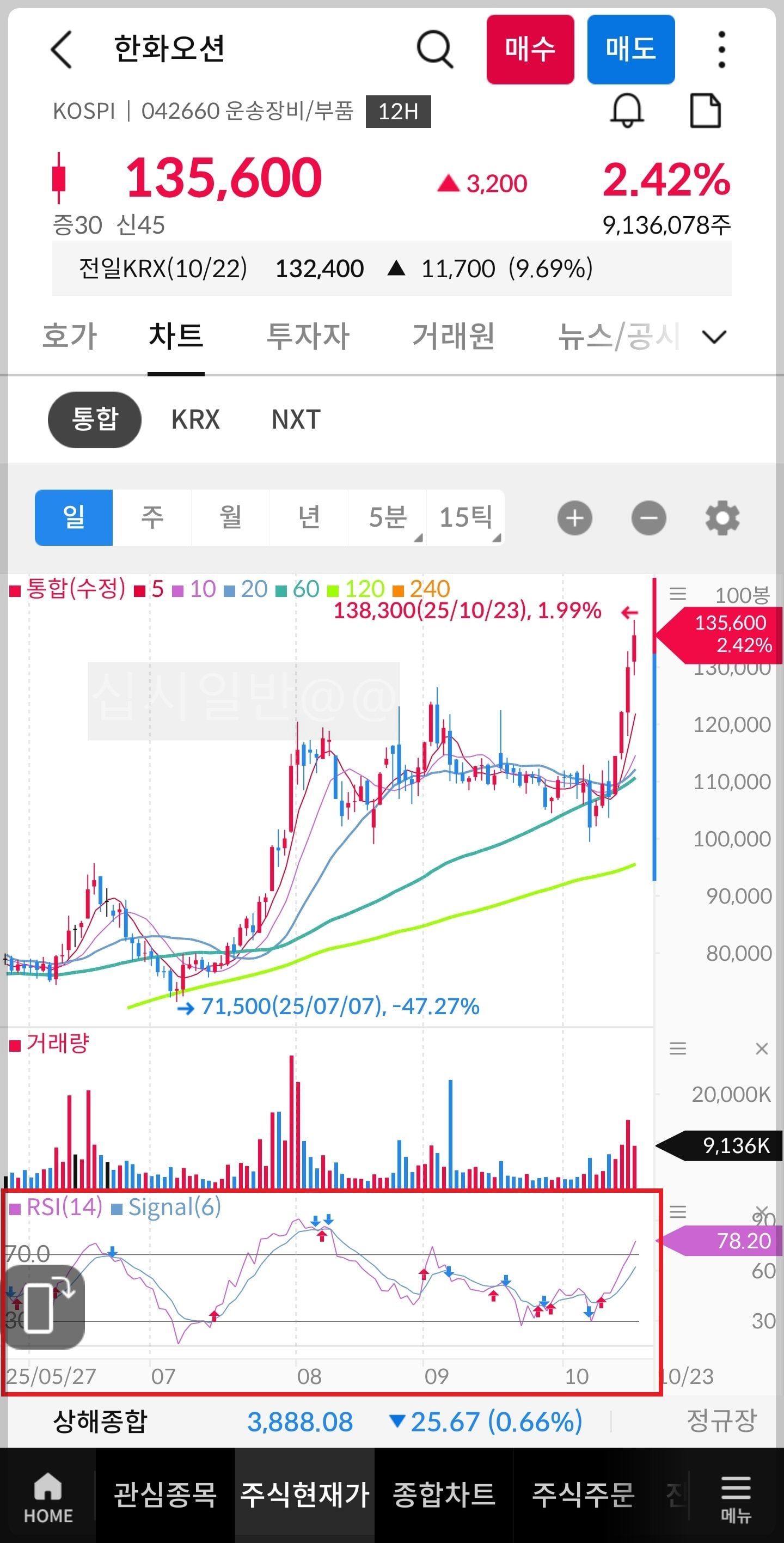Tap the back arrow to exit 한화오션
Screen dimensions: 784x1543
pyautogui.click(x=60, y=50)
